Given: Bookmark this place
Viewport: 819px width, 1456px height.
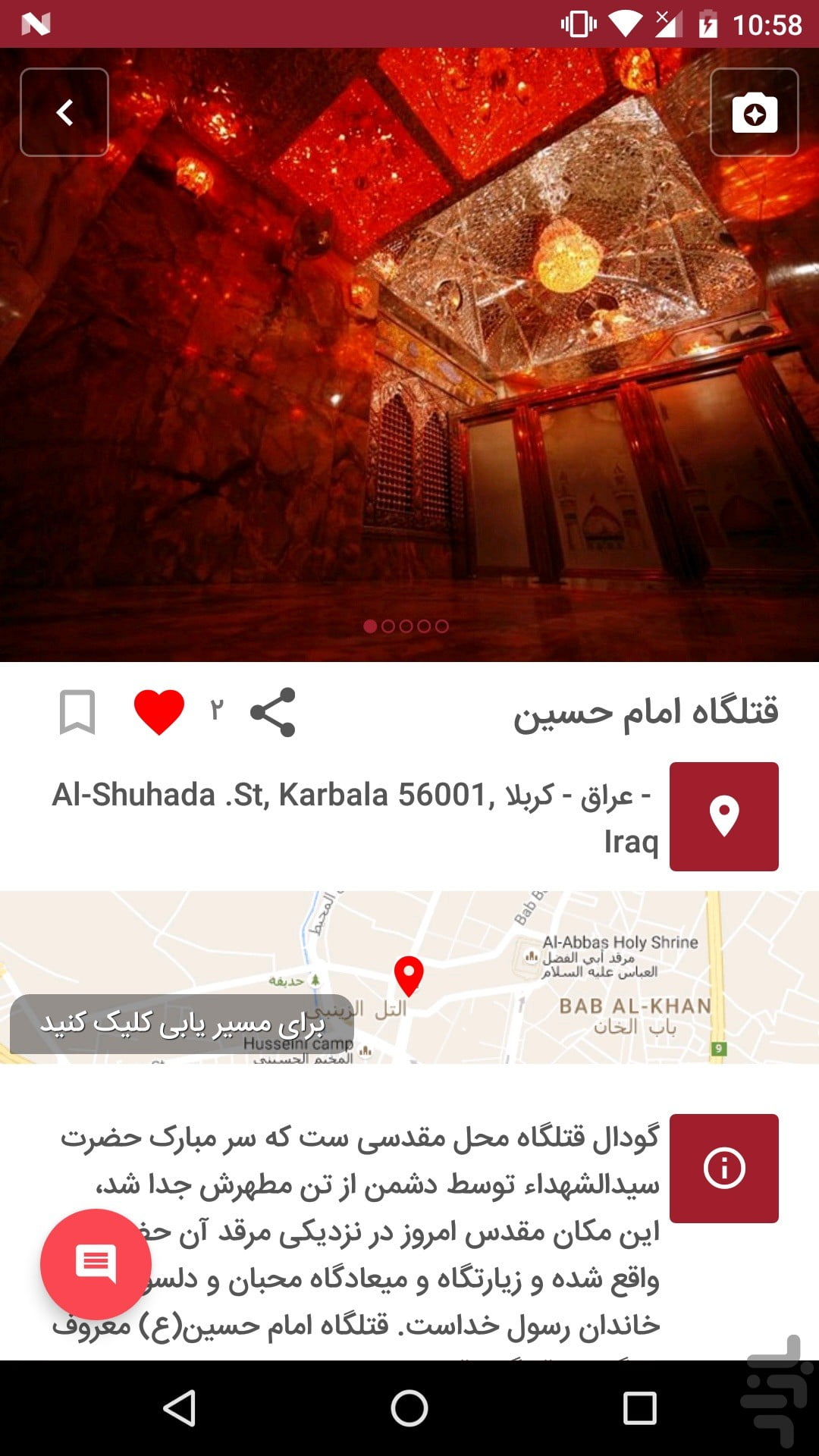Looking at the screenshot, I should pos(77,712).
